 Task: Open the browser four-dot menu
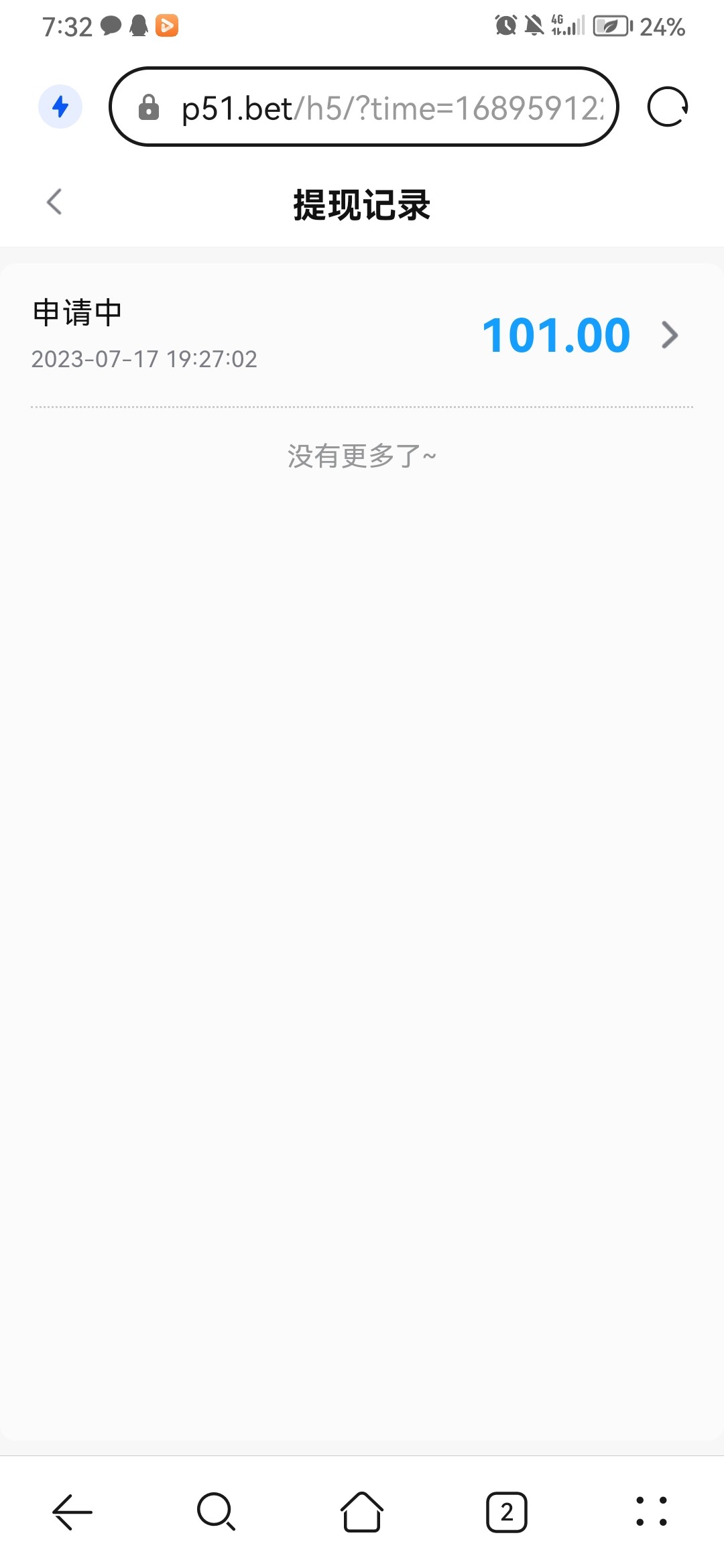coord(652,1512)
